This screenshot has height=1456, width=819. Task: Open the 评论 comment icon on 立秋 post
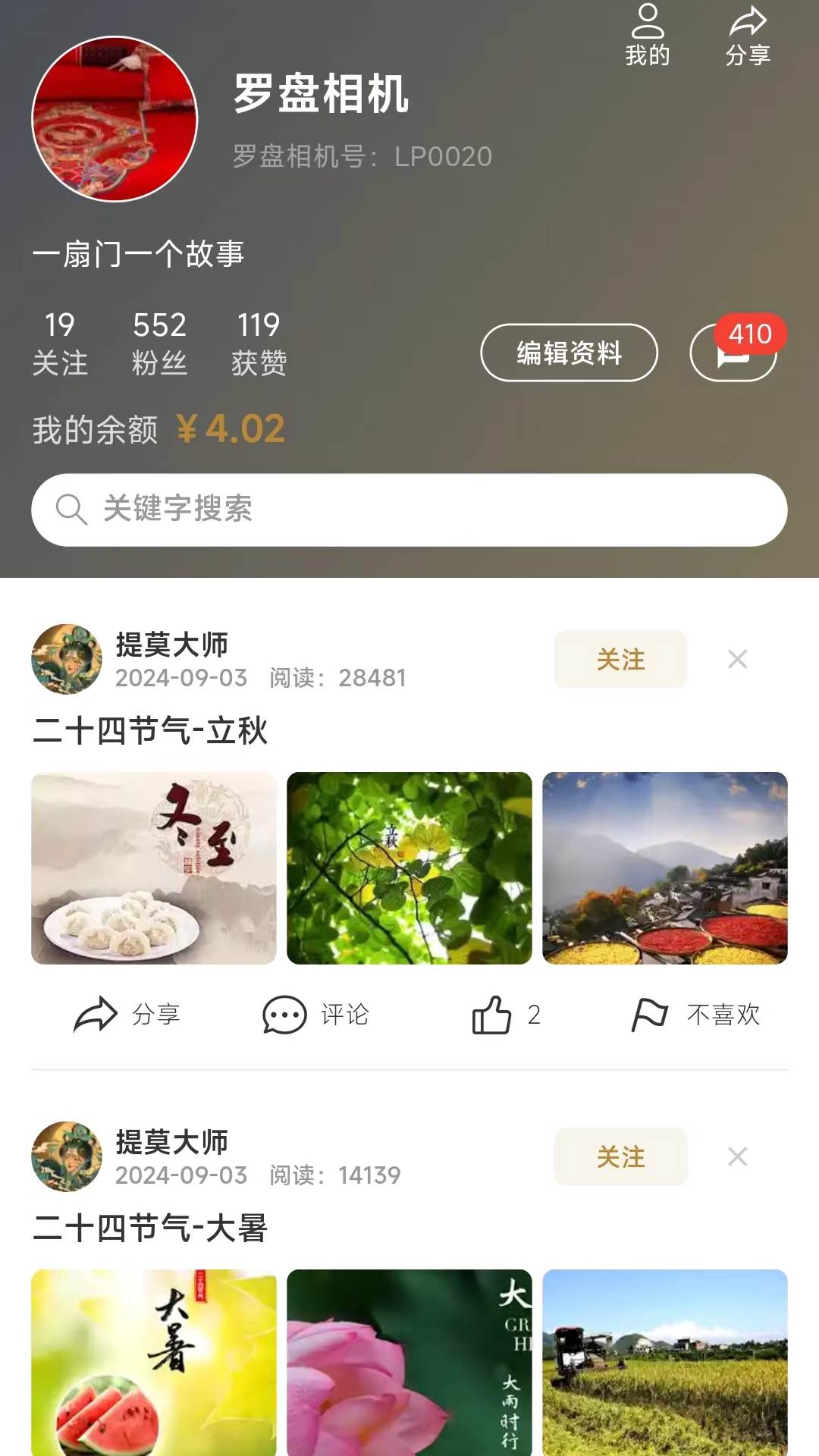click(281, 1014)
